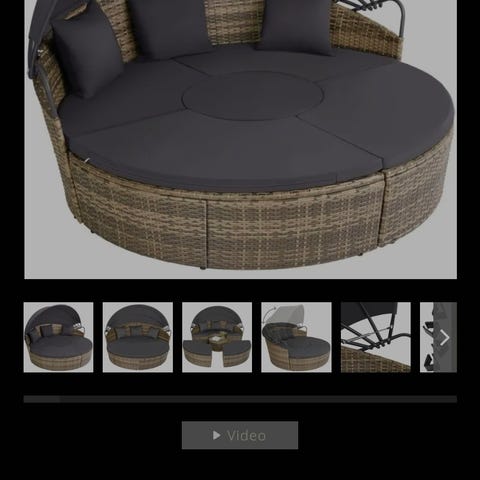Screen dimensions: 480x480
Task: Play the product video
Action: click(x=240, y=435)
